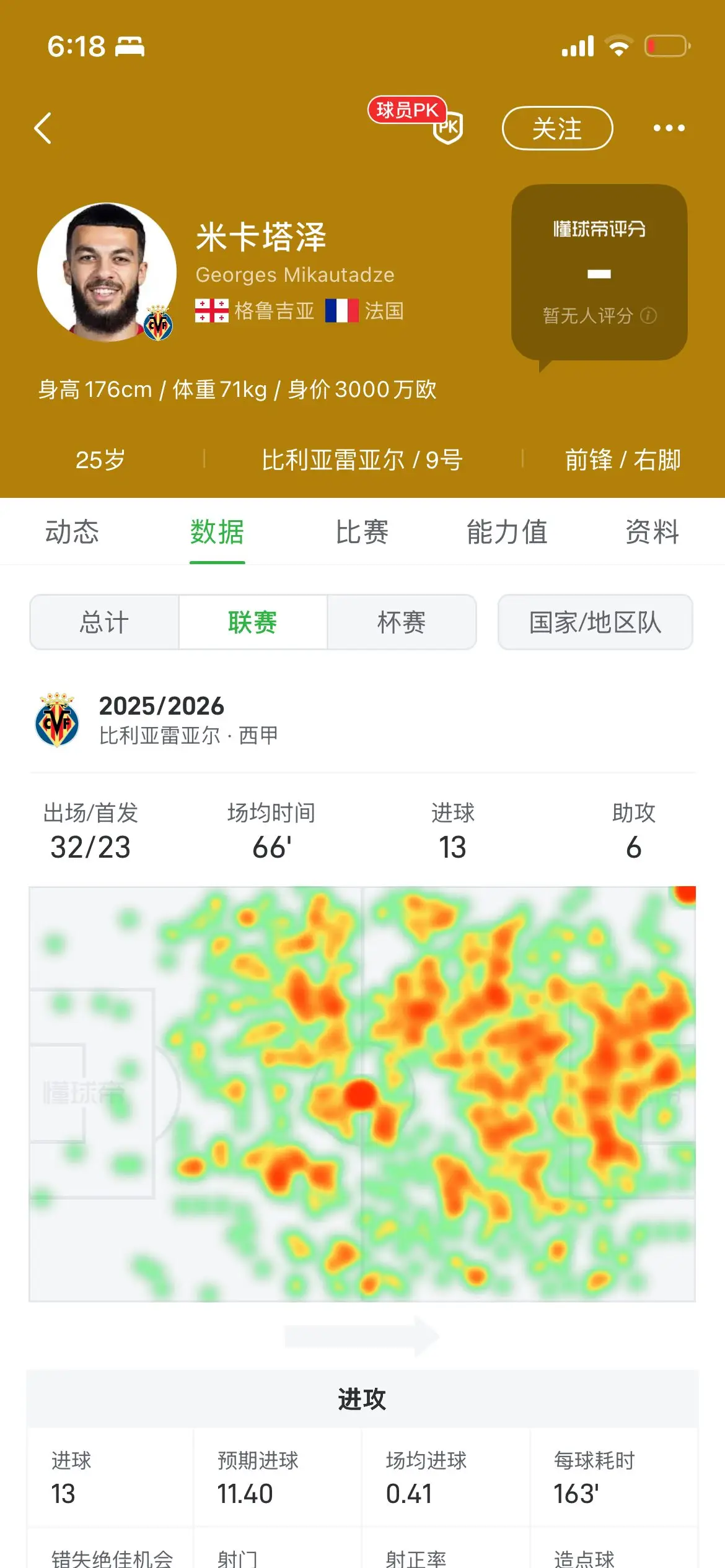Go back using the back arrow

(x=43, y=128)
